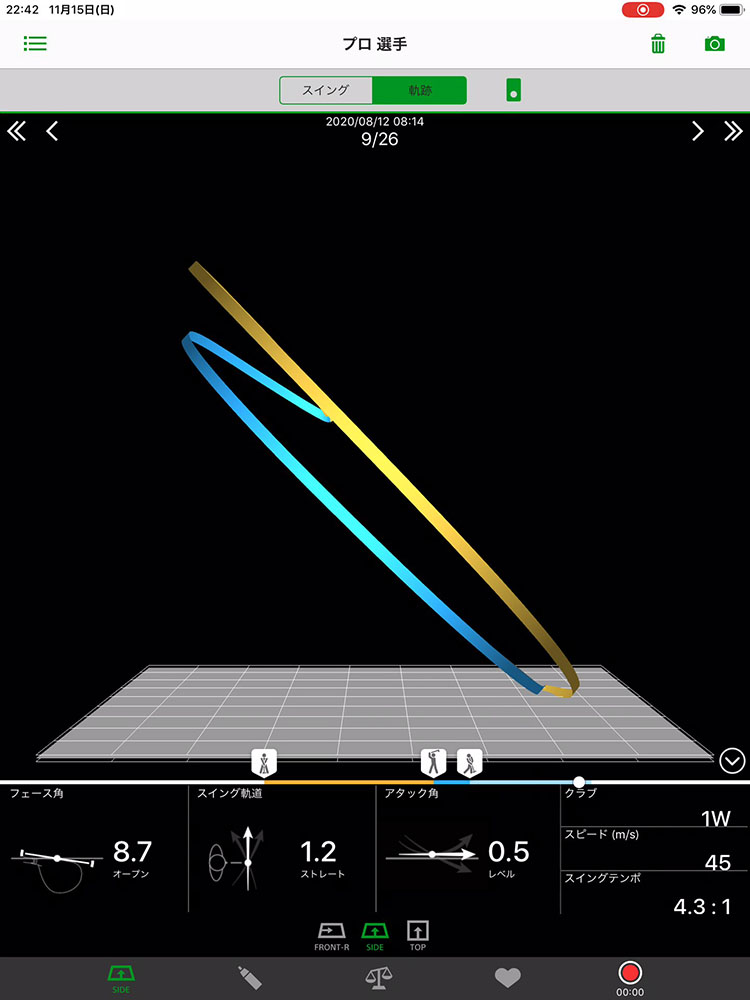This screenshot has width=750, height=1000.
Task: Jump to last swing with double-right arrow
Action: [733, 131]
